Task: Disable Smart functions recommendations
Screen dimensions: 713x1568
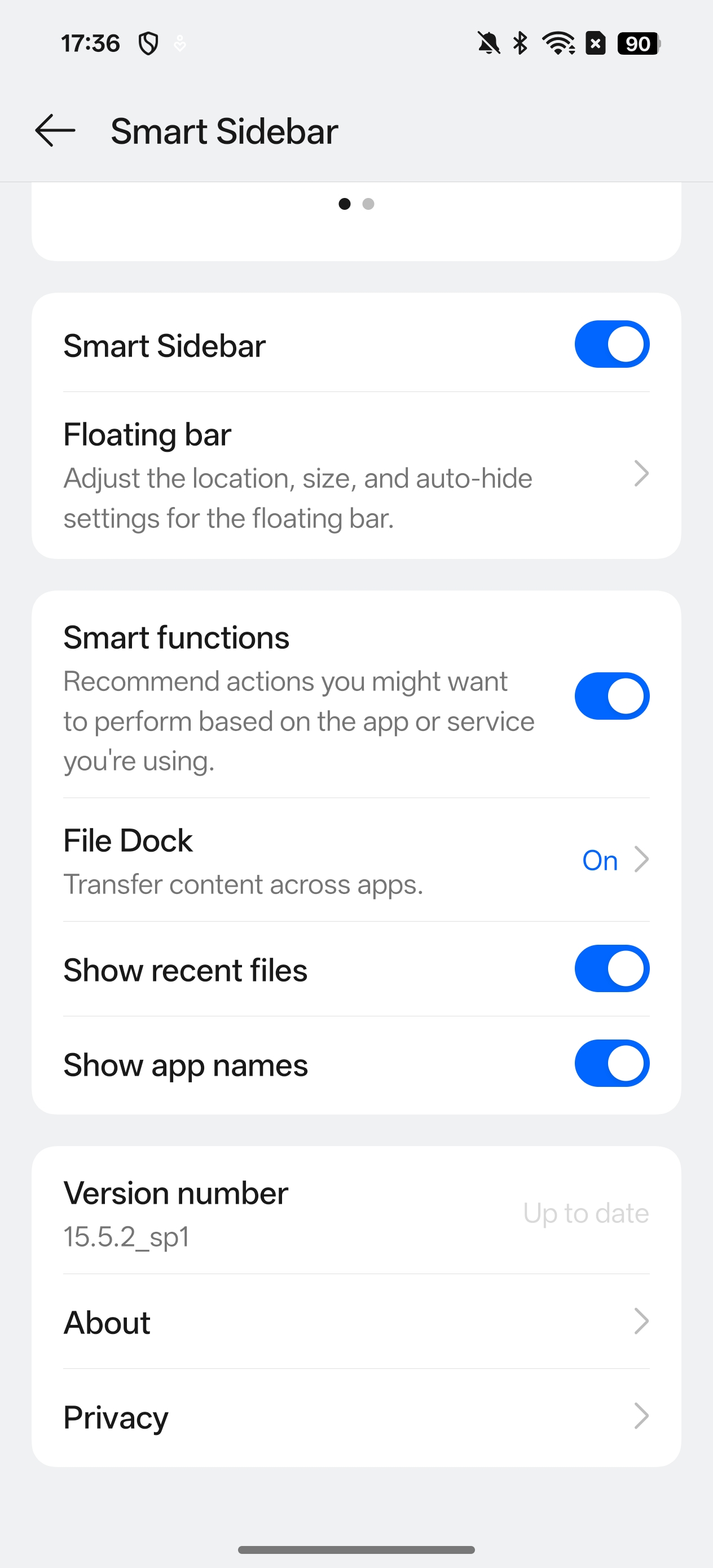Action: [x=611, y=696]
